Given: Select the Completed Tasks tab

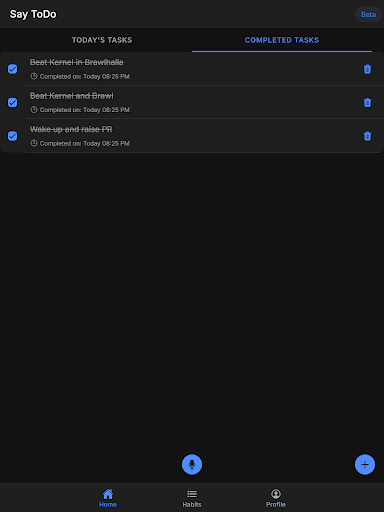Looking at the screenshot, I should [282, 40].
